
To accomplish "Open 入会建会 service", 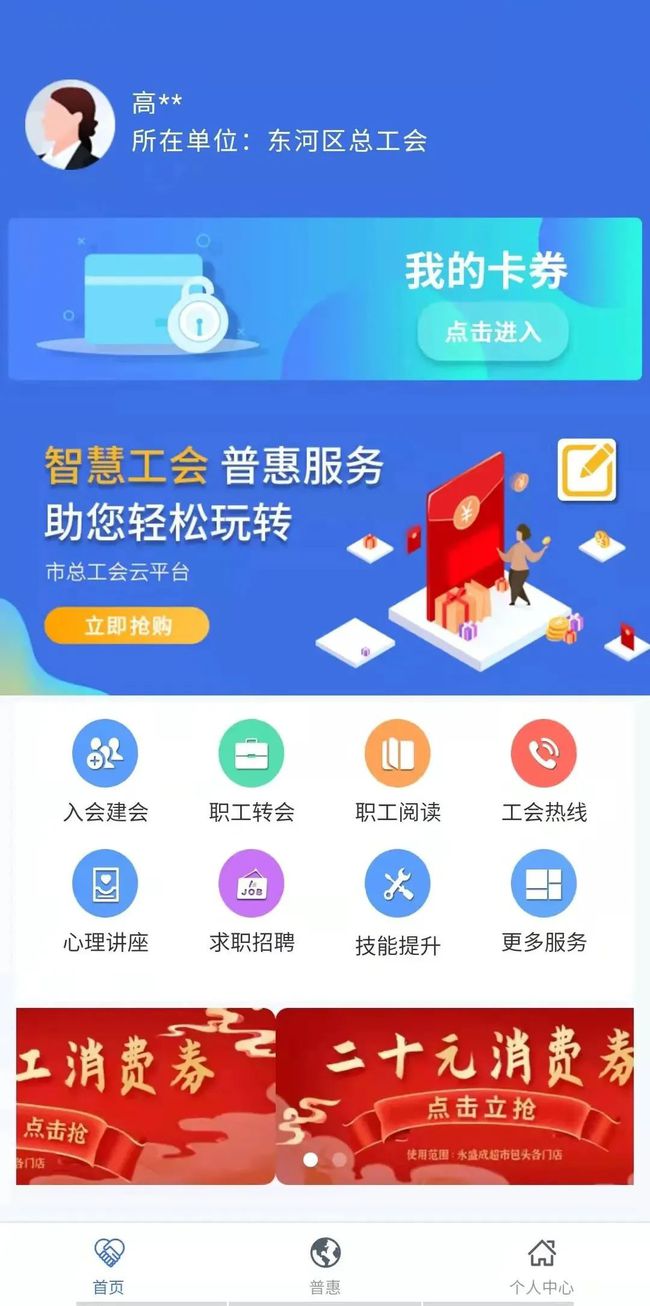I will tap(105, 754).
